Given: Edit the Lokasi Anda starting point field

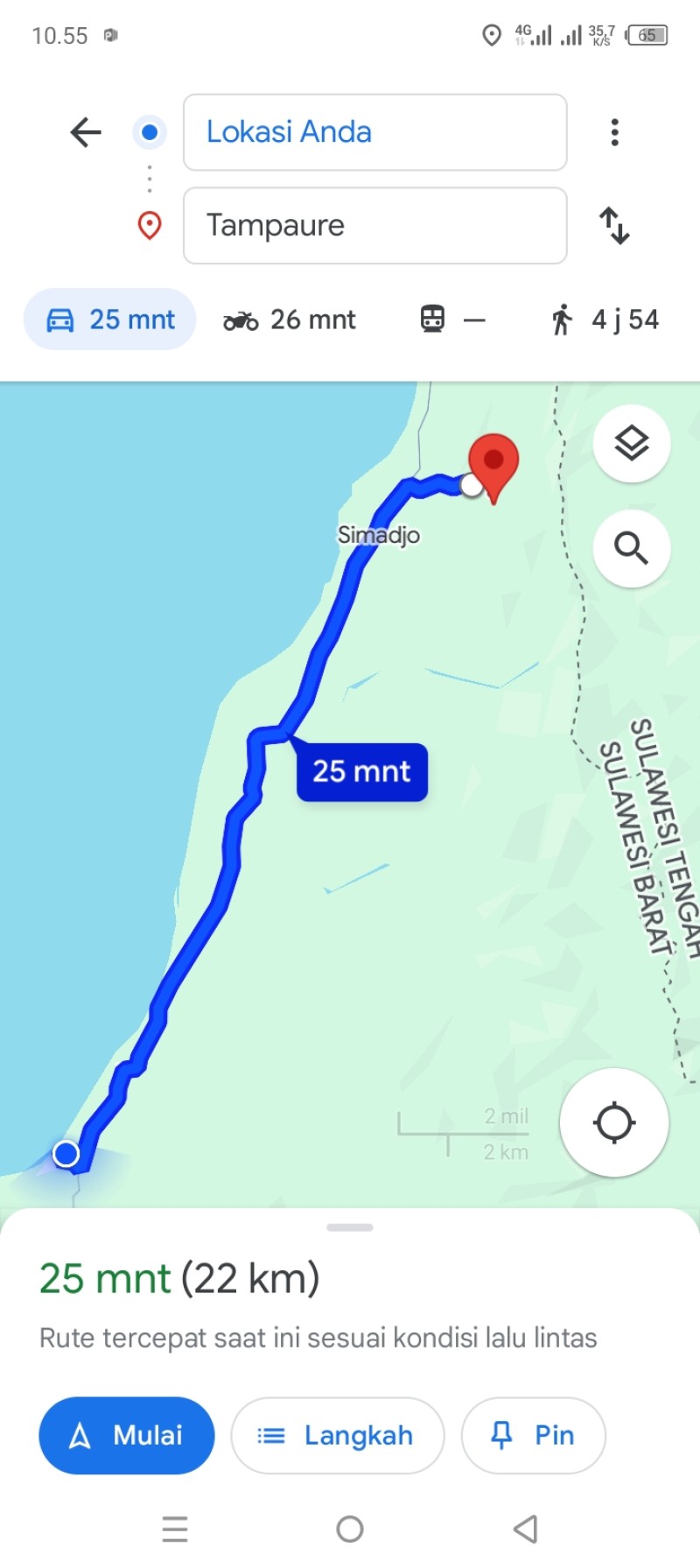Looking at the screenshot, I should [x=374, y=132].
